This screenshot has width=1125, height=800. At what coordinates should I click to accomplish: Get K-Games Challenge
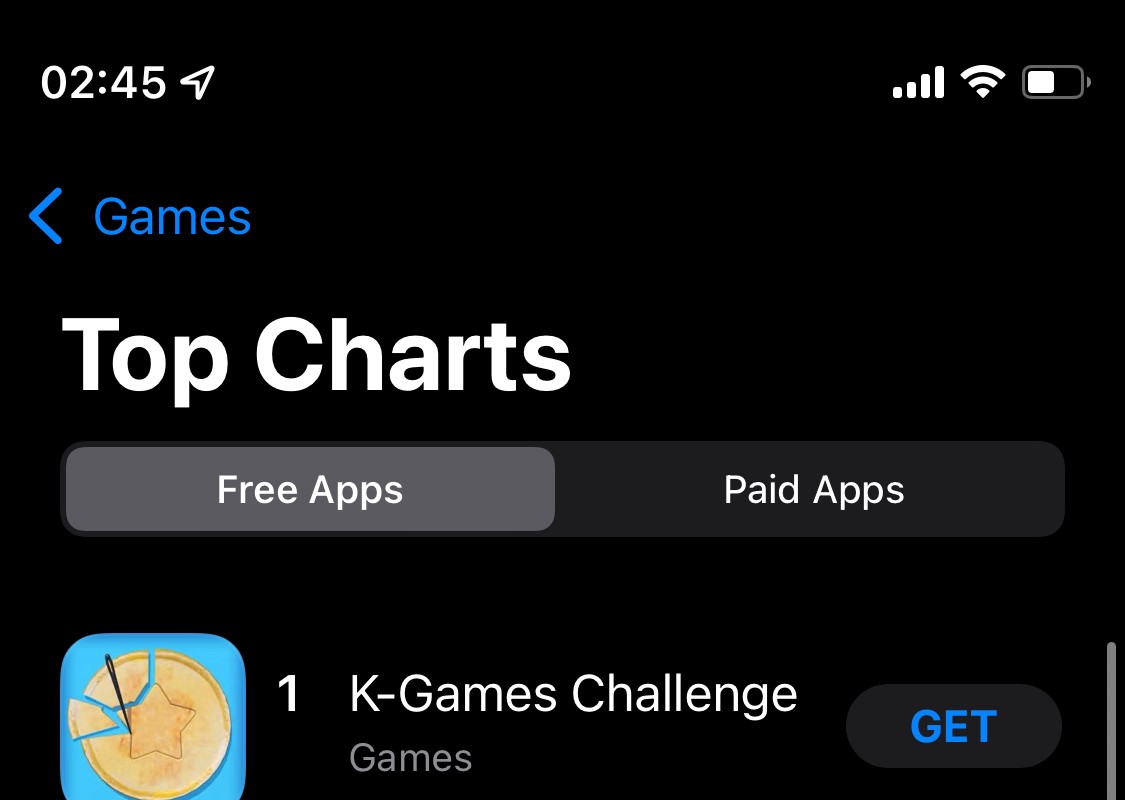953,726
